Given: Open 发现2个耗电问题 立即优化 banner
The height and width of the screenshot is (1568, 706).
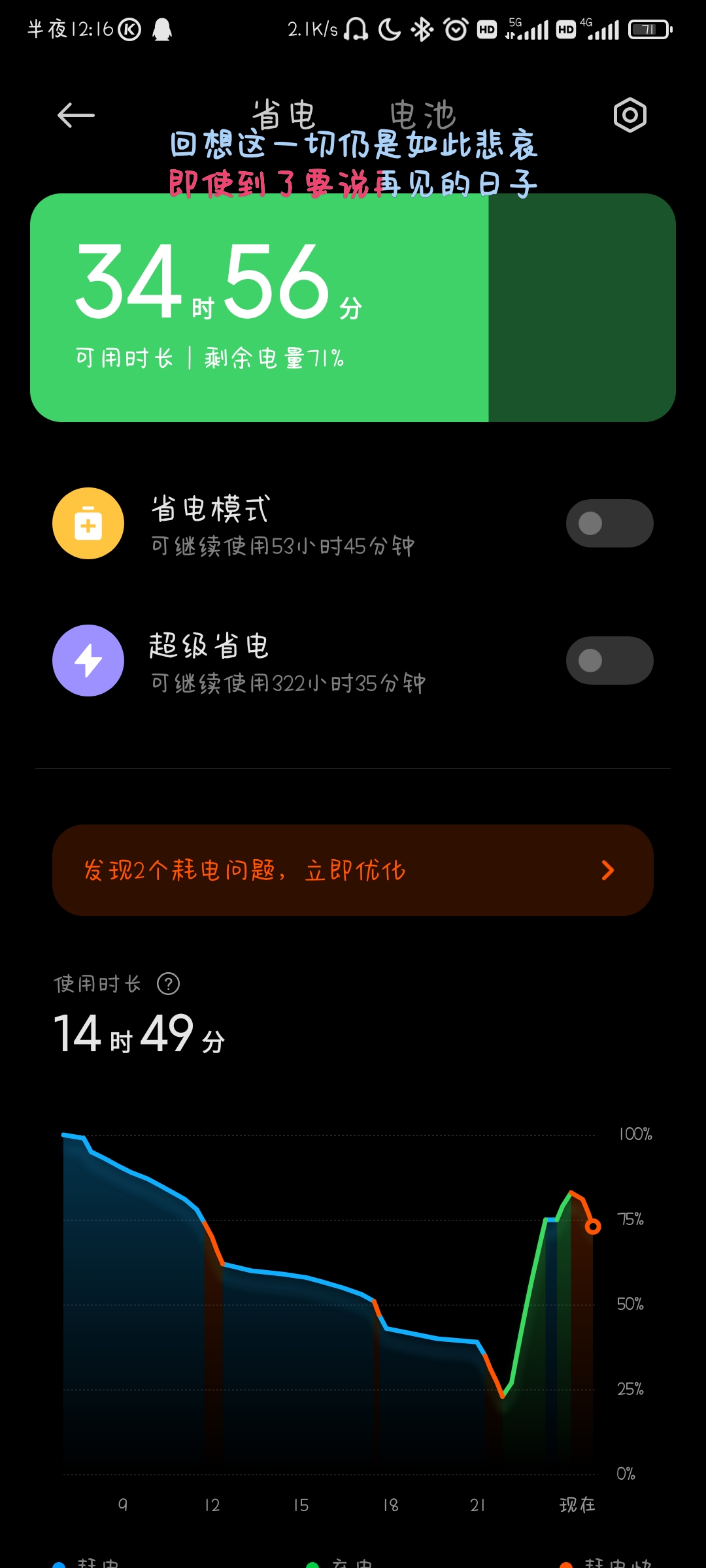Looking at the screenshot, I should click(353, 870).
